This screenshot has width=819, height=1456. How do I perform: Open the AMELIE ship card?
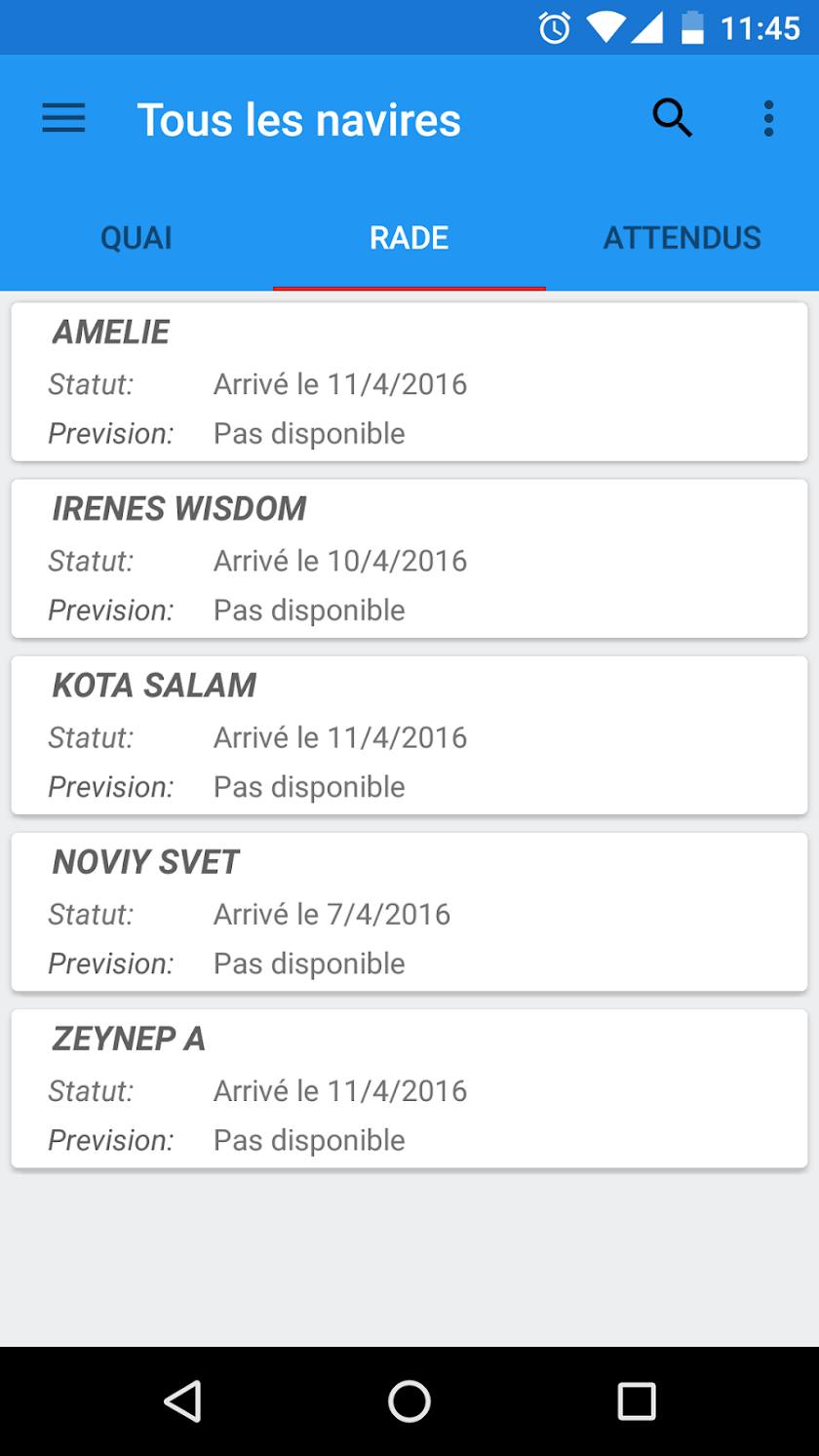tap(409, 382)
